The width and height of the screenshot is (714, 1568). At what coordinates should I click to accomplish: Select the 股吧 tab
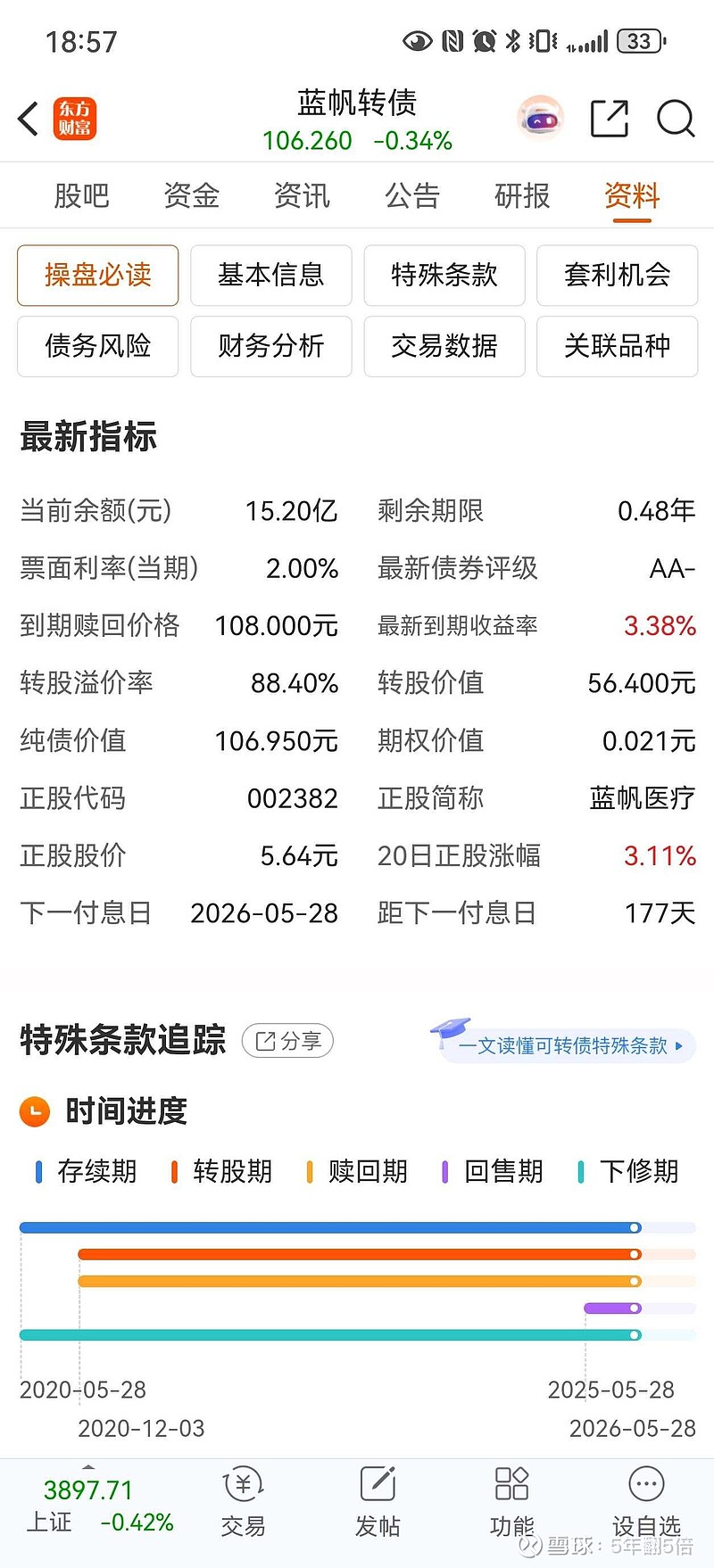[83, 195]
